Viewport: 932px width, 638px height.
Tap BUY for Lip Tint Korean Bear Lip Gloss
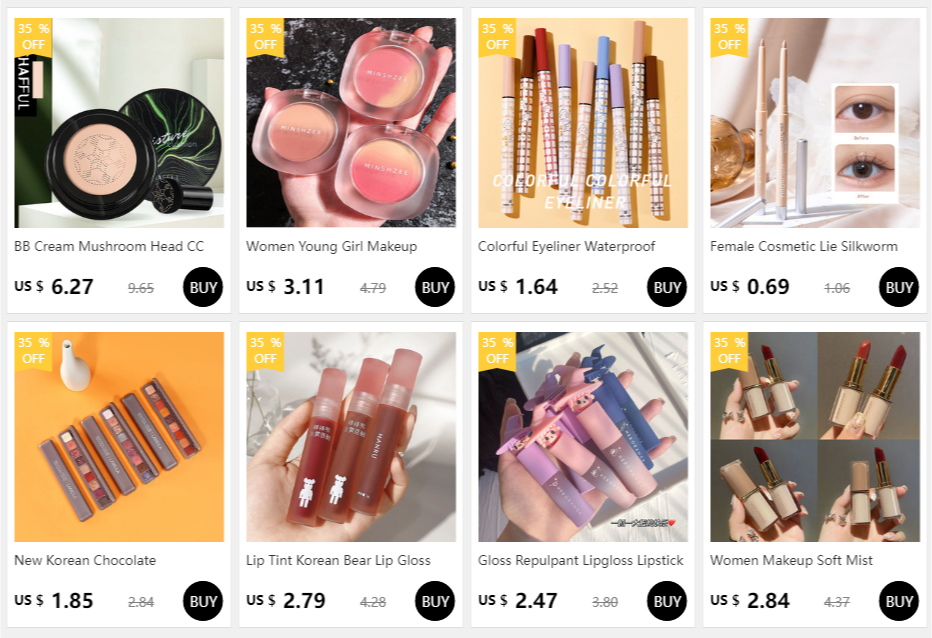435,601
